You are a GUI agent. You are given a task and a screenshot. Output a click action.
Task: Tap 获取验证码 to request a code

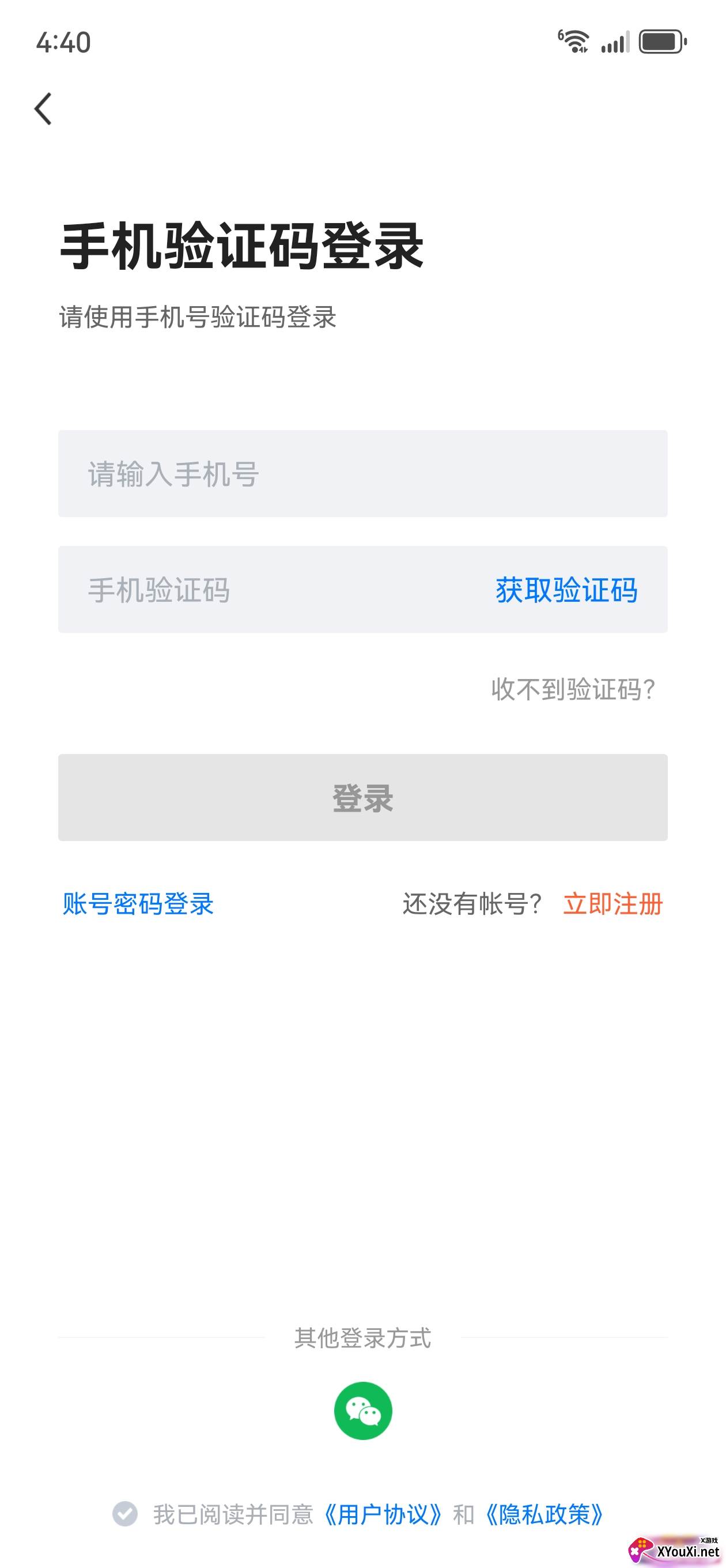point(565,589)
